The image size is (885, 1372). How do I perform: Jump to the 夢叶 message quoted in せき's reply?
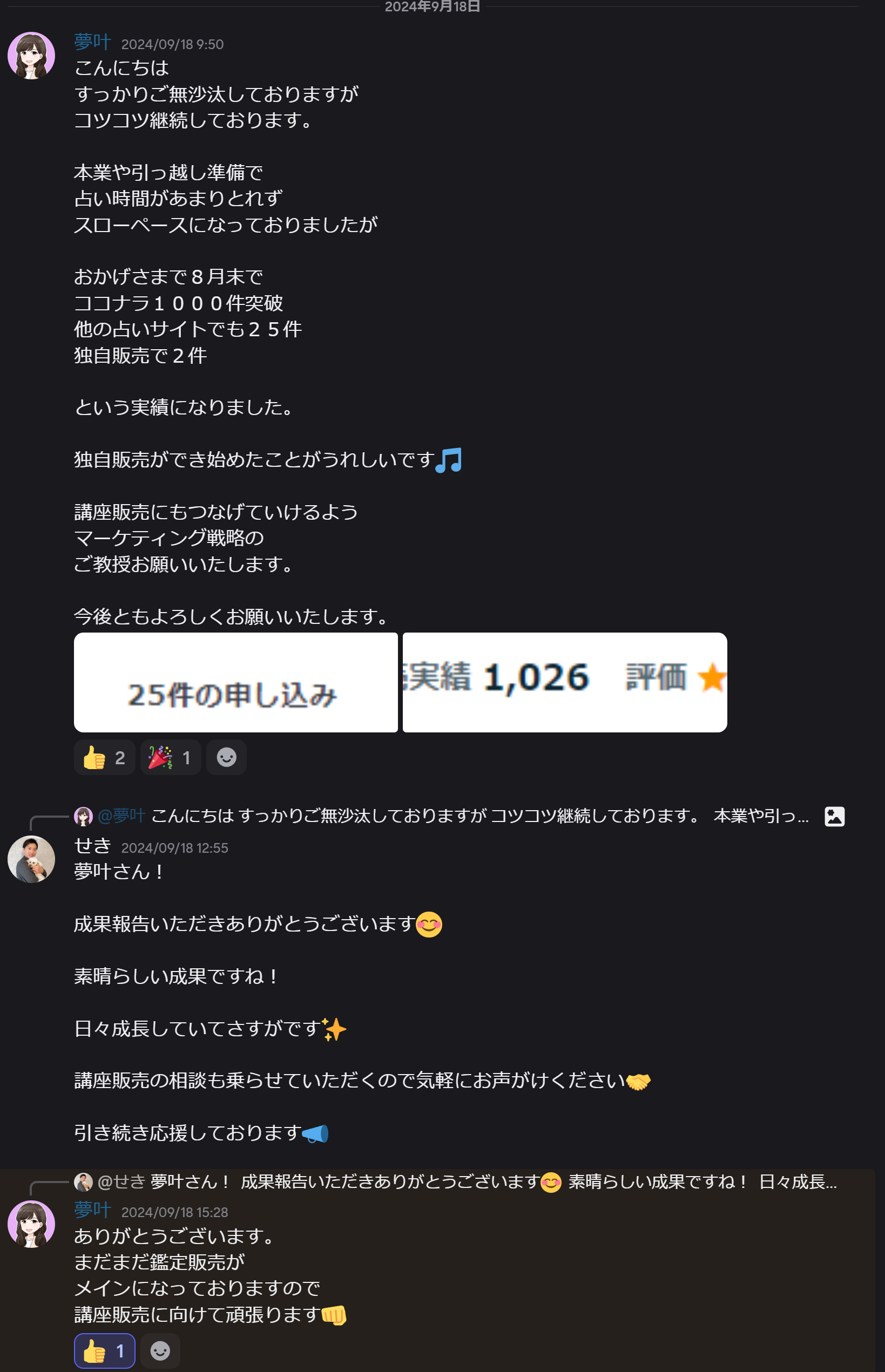click(460, 816)
